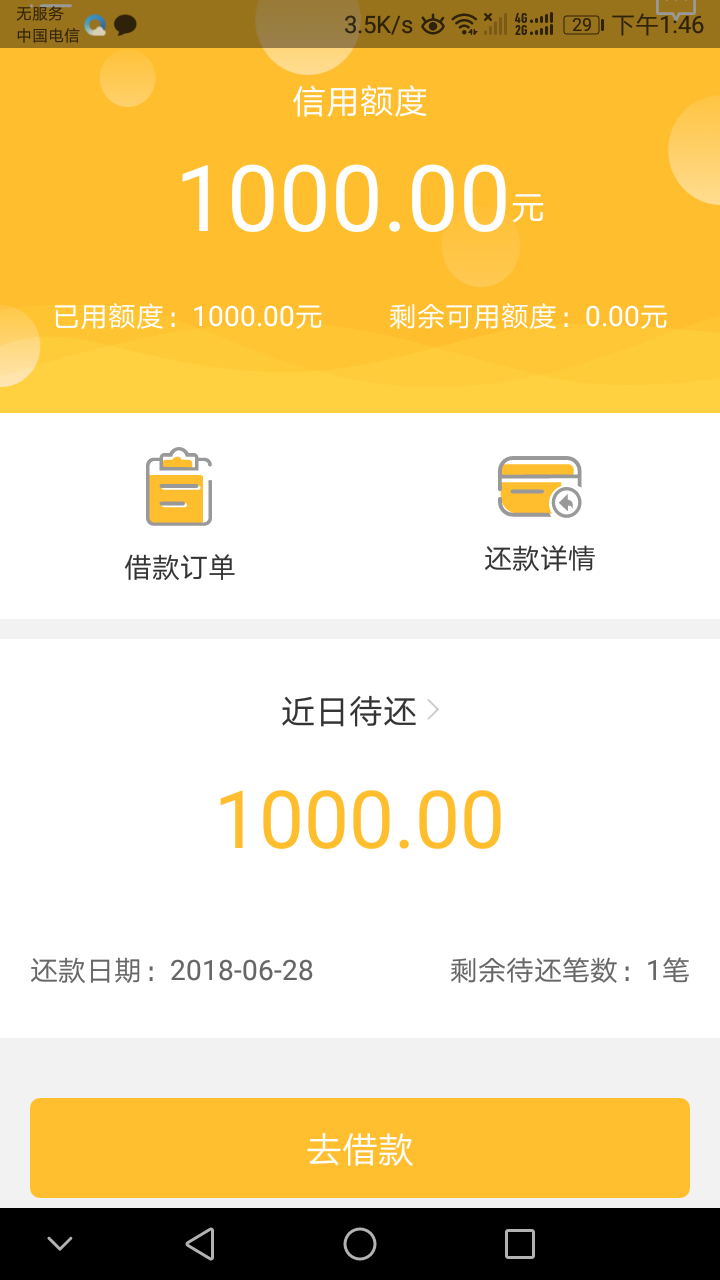
Task: Go back using the system back button
Action: coord(200,1244)
